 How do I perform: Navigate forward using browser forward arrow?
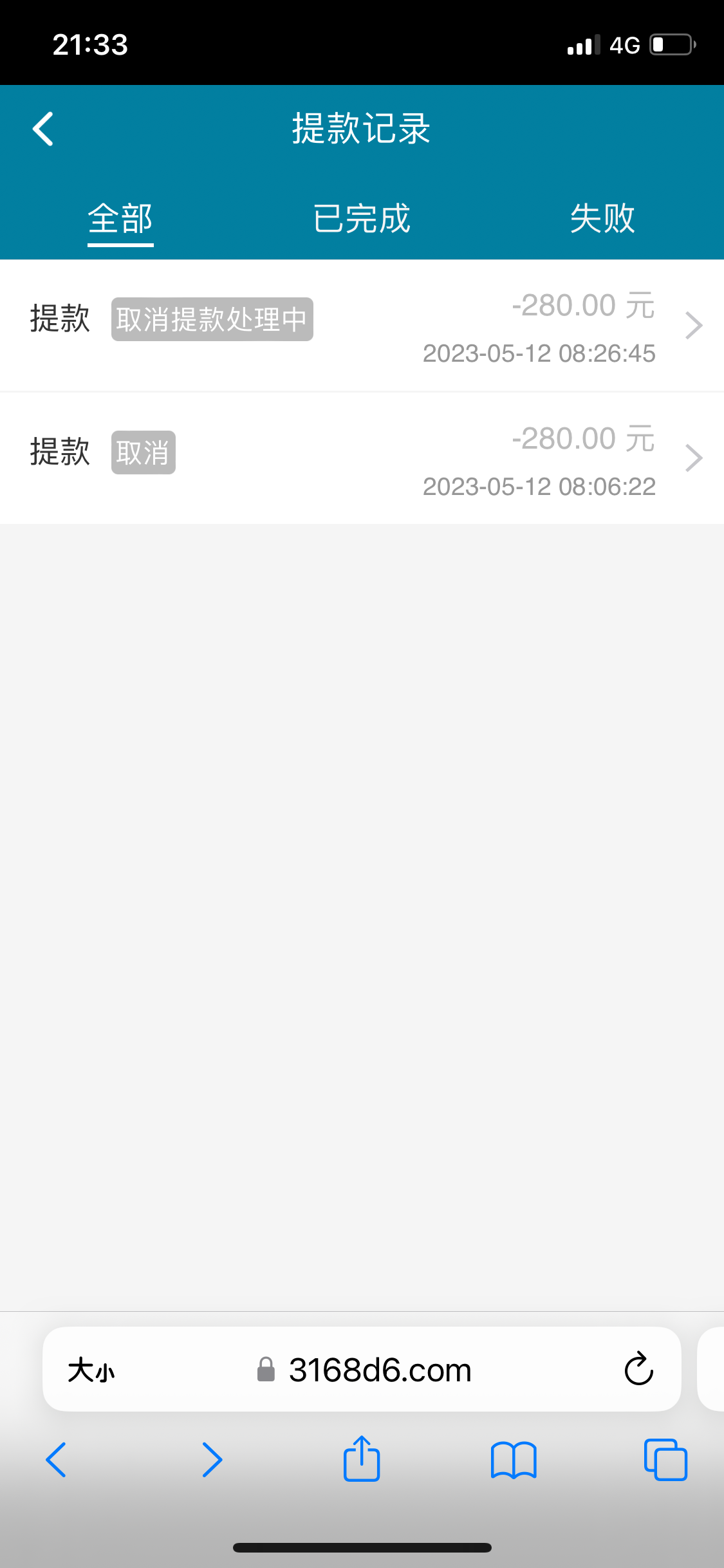[211, 1459]
